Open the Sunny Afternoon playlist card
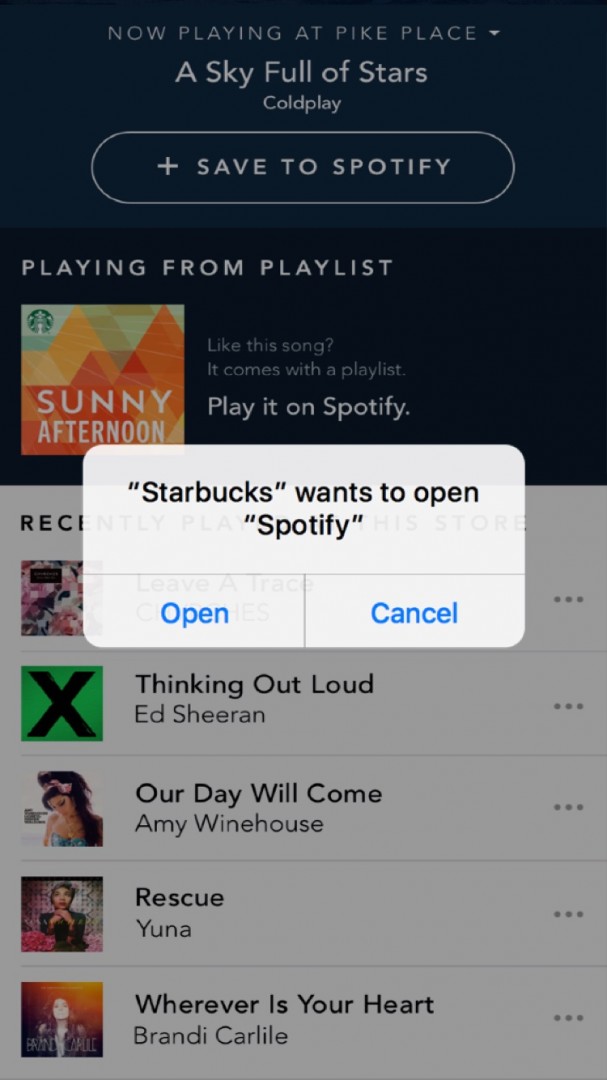This screenshot has width=607, height=1080. coord(103,379)
